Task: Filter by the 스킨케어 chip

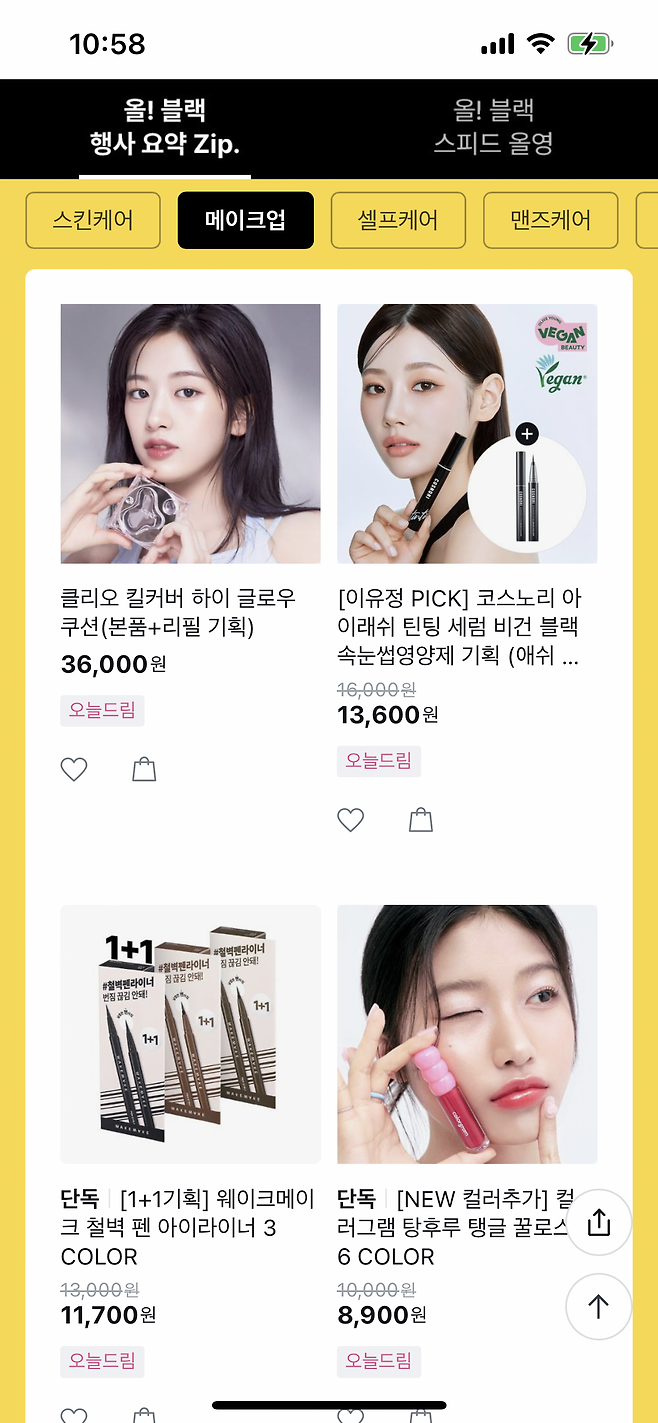Action: 93,220
